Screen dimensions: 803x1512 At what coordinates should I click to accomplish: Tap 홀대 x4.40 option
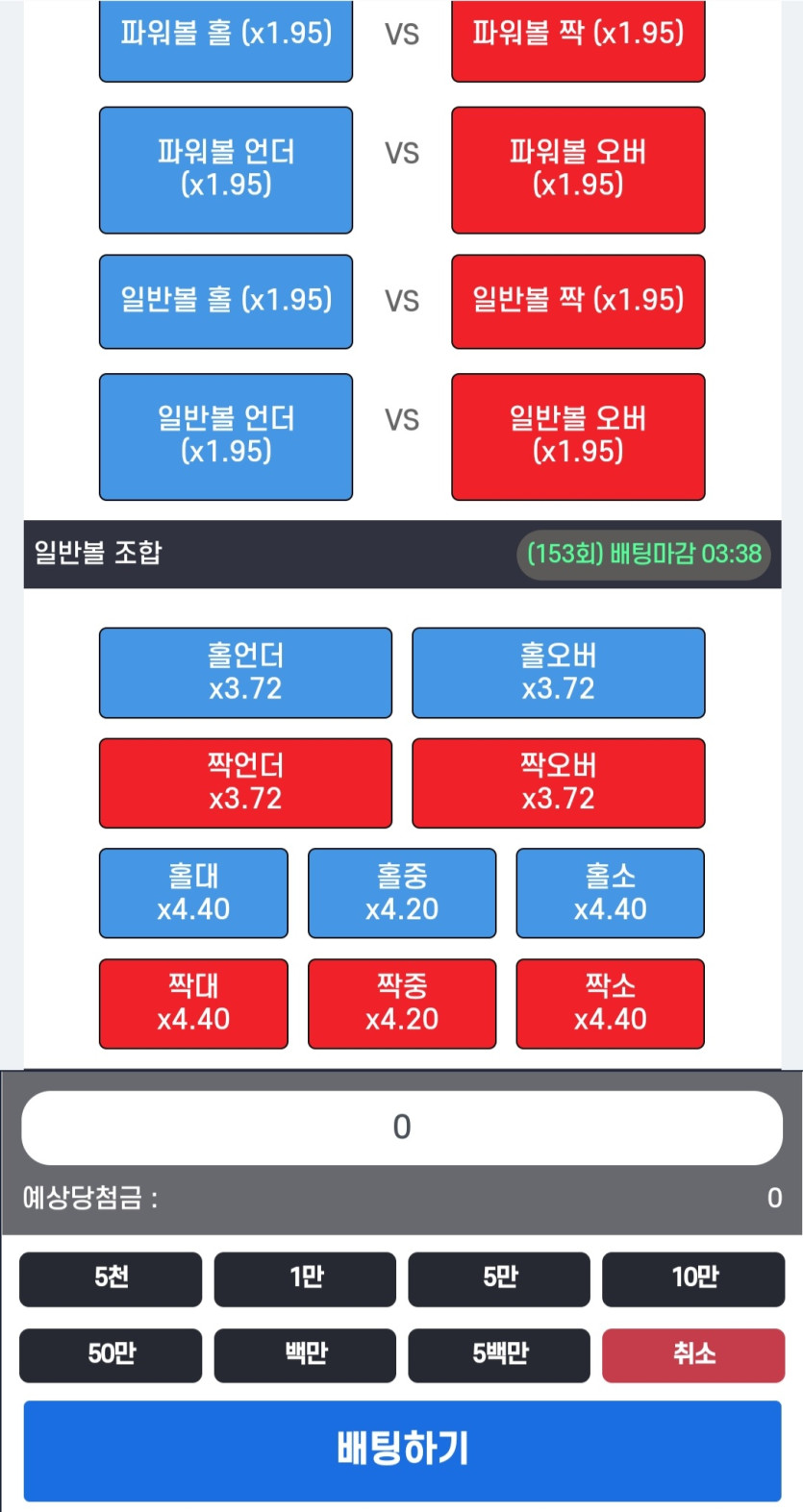point(193,893)
